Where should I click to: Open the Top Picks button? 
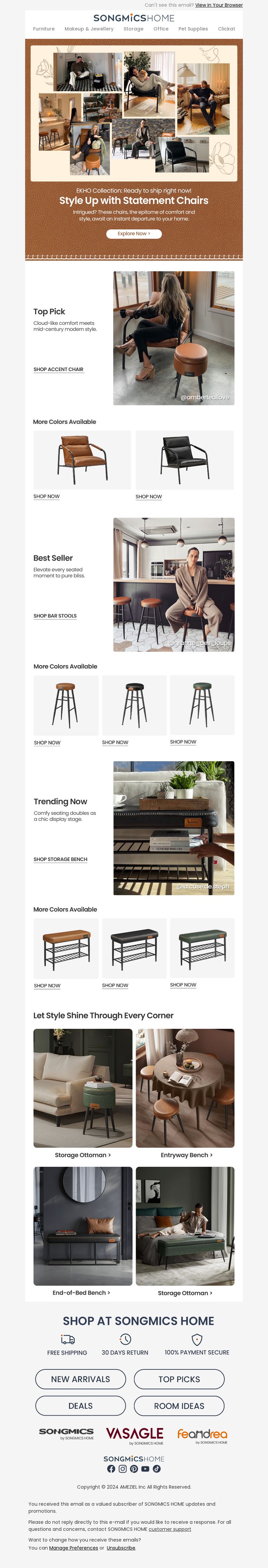tap(179, 1379)
